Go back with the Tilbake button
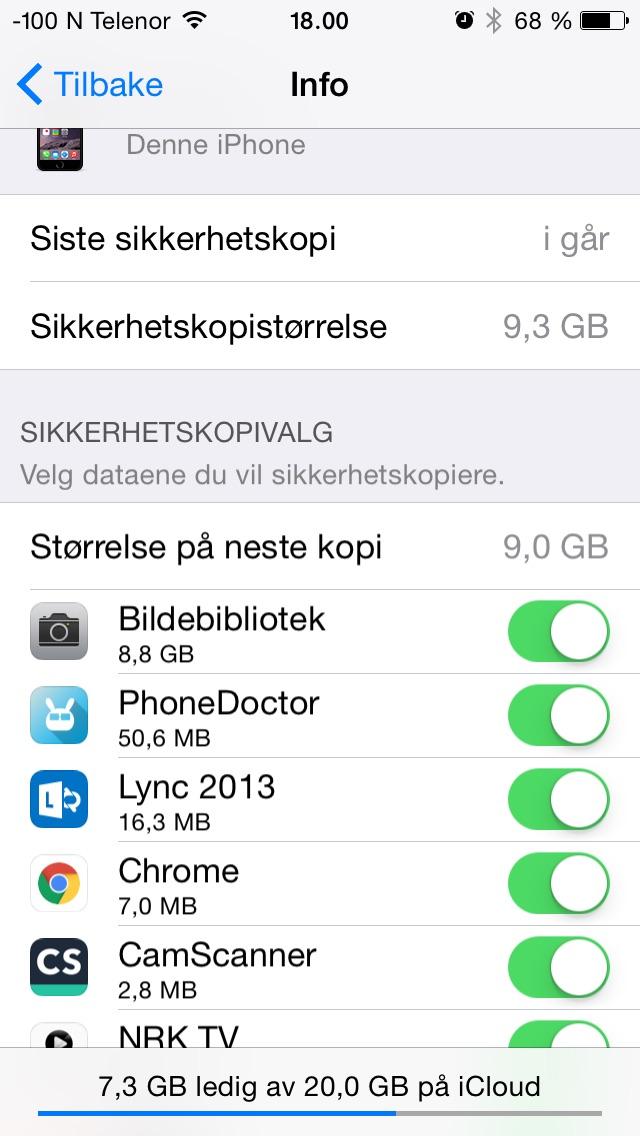Screen dimensions: 640x1136 pos(90,84)
